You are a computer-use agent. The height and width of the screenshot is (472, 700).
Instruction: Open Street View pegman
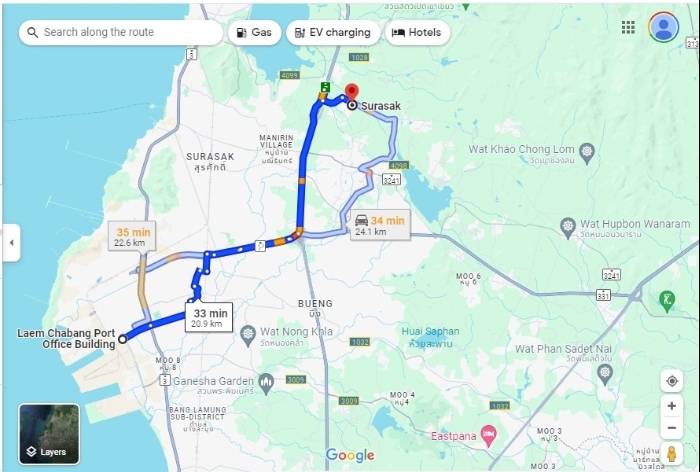coord(672,453)
